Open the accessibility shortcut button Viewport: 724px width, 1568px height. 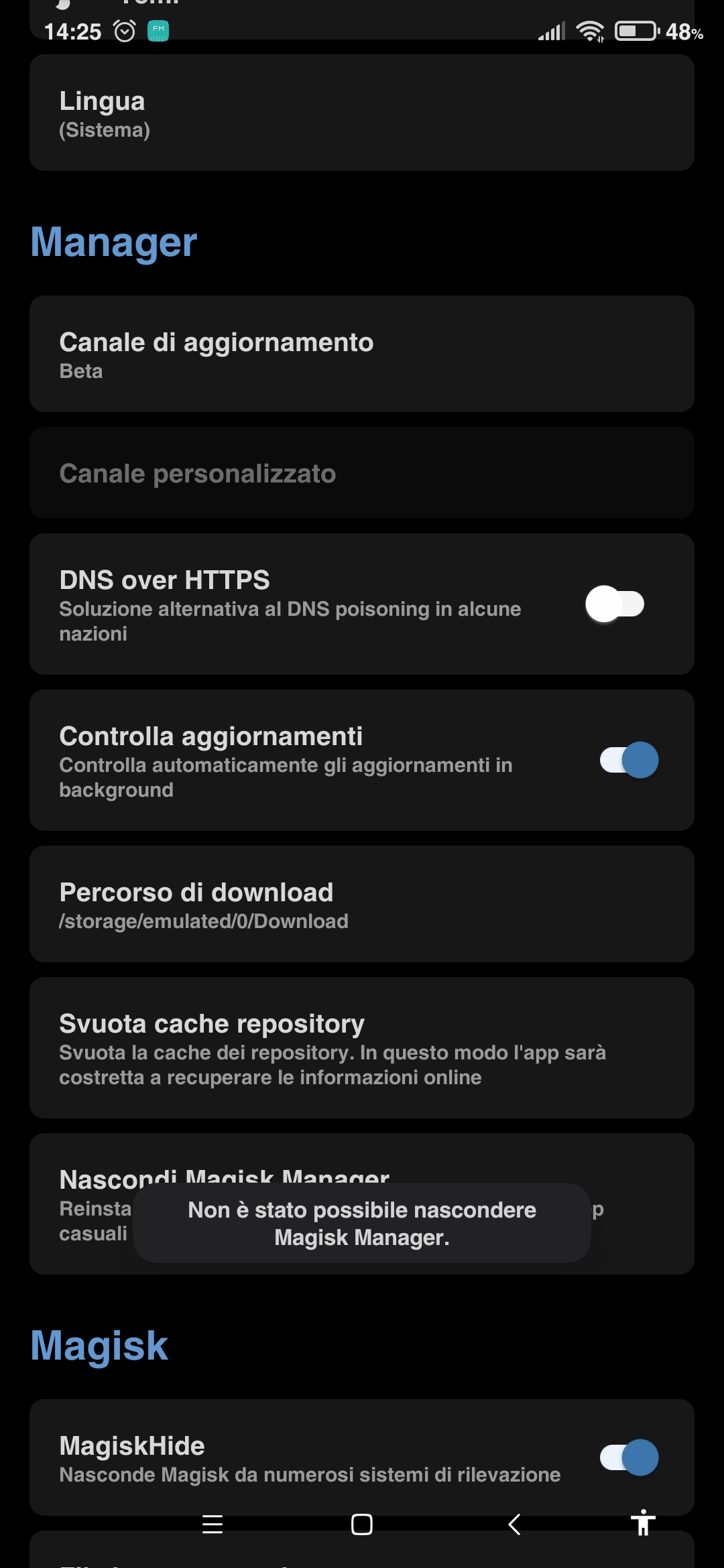pyautogui.click(x=643, y=1522)
